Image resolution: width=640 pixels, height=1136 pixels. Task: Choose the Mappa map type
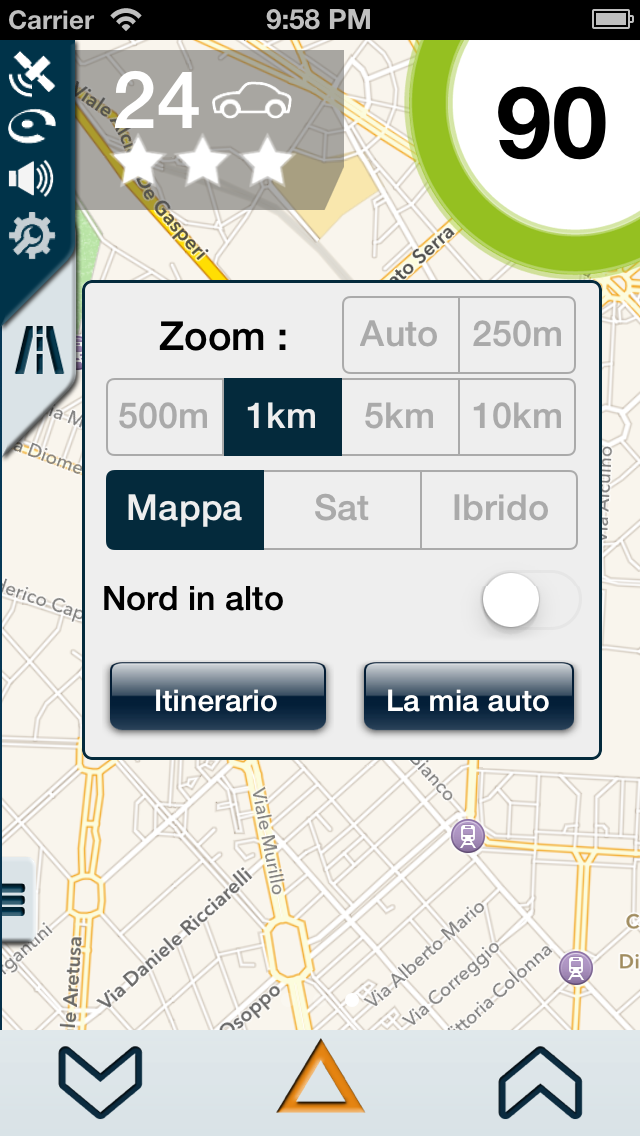185,509
